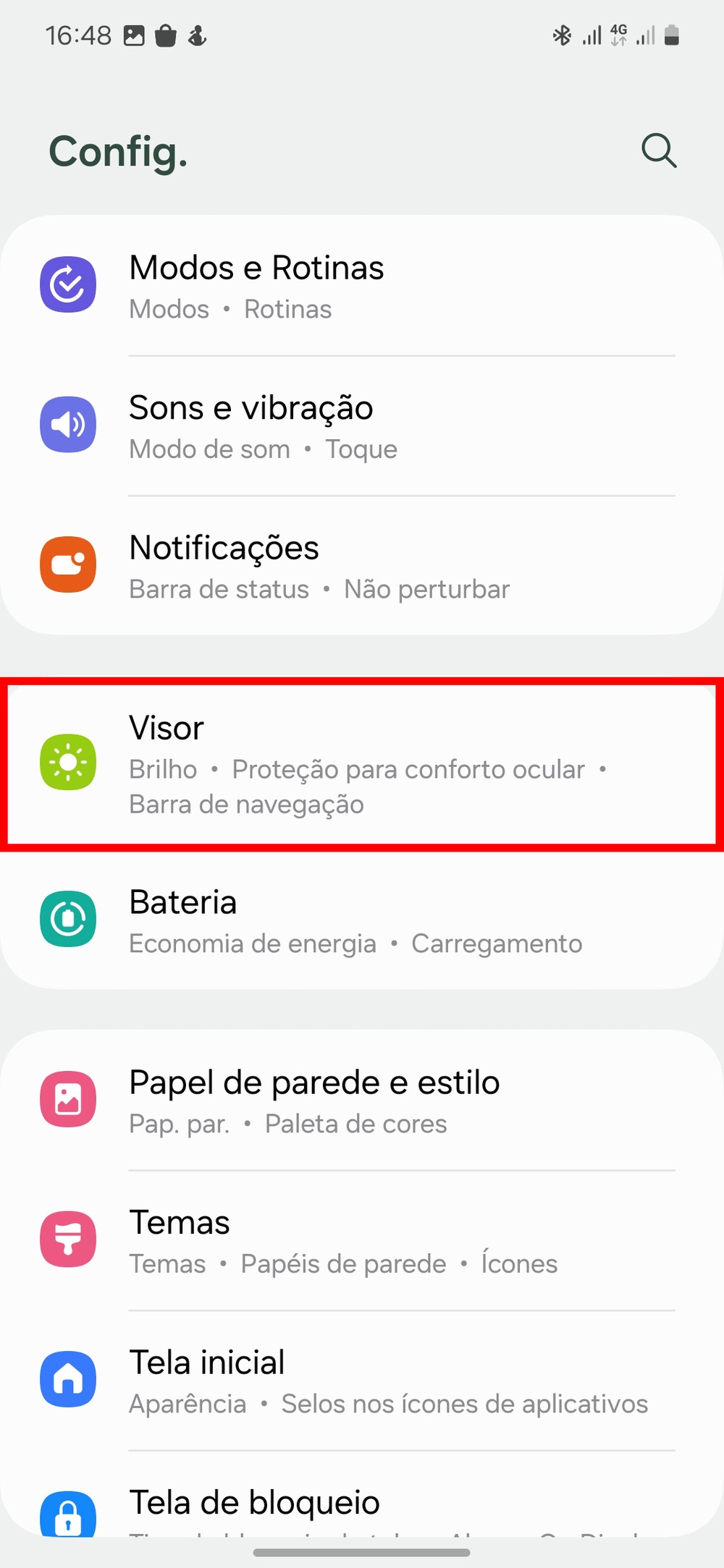Open Notificações settings
724x1568 pixels.
tap(362, 566)
